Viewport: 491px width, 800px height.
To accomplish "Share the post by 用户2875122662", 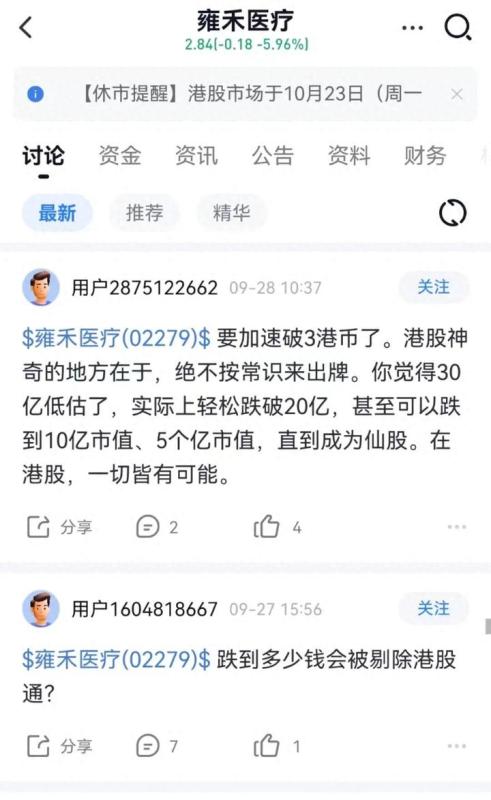I will 59,527.
